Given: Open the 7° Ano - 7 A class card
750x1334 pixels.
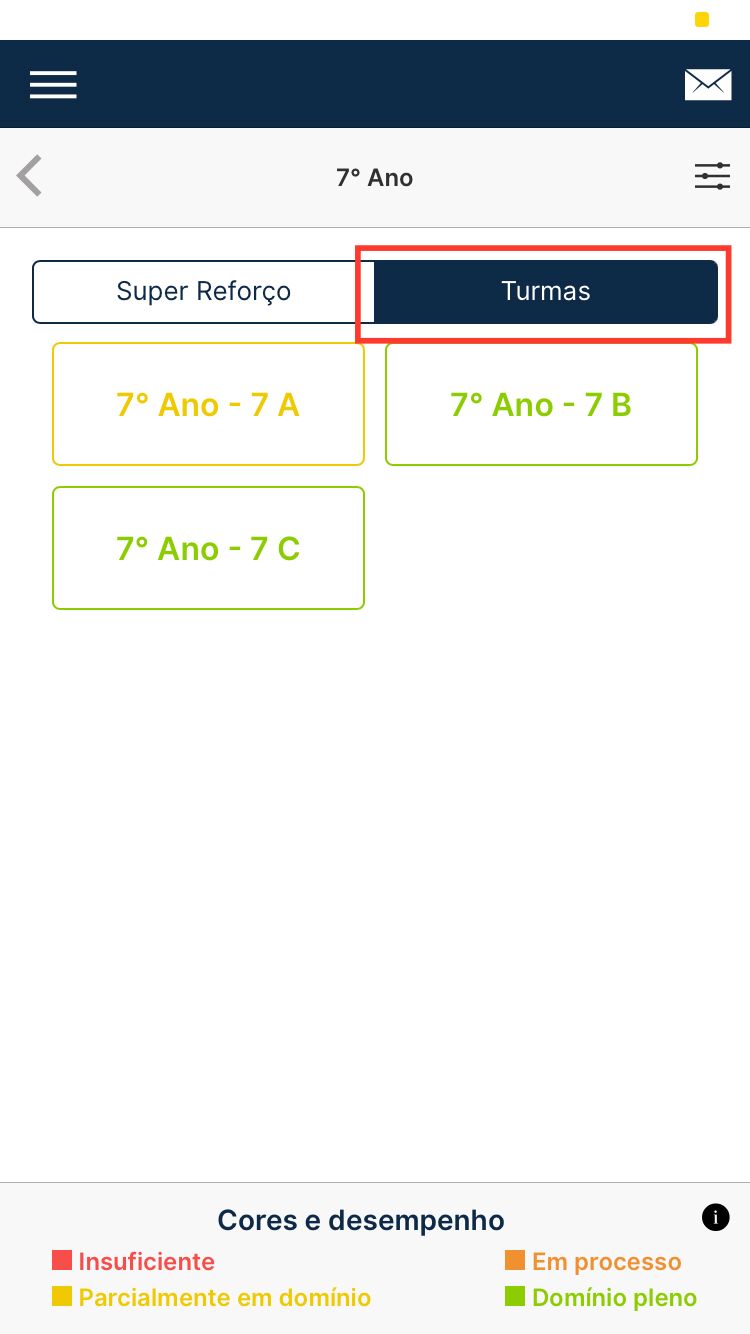Looking at the screenshot, I should 208,404.
